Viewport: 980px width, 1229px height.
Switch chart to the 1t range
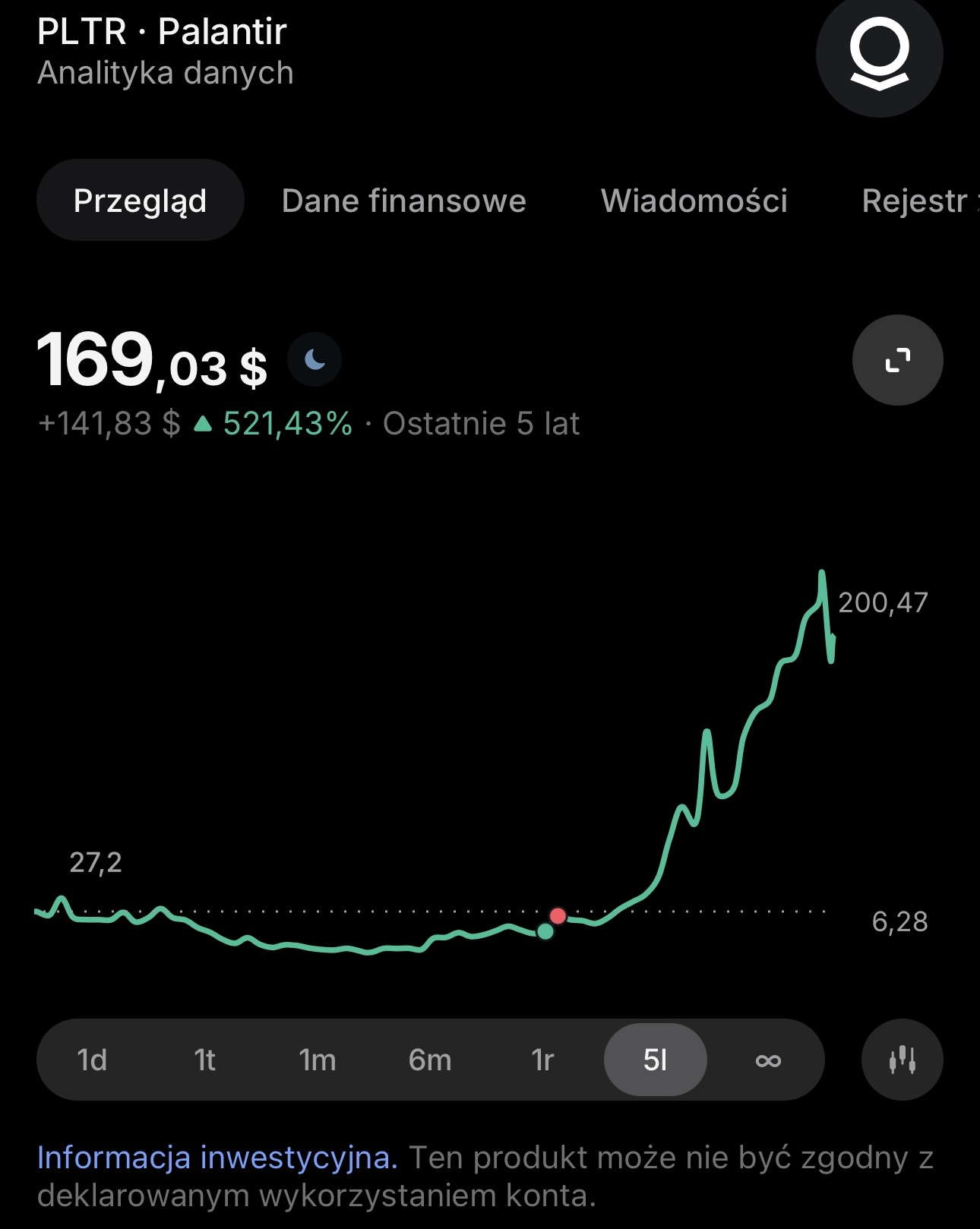pos(204,1060)
